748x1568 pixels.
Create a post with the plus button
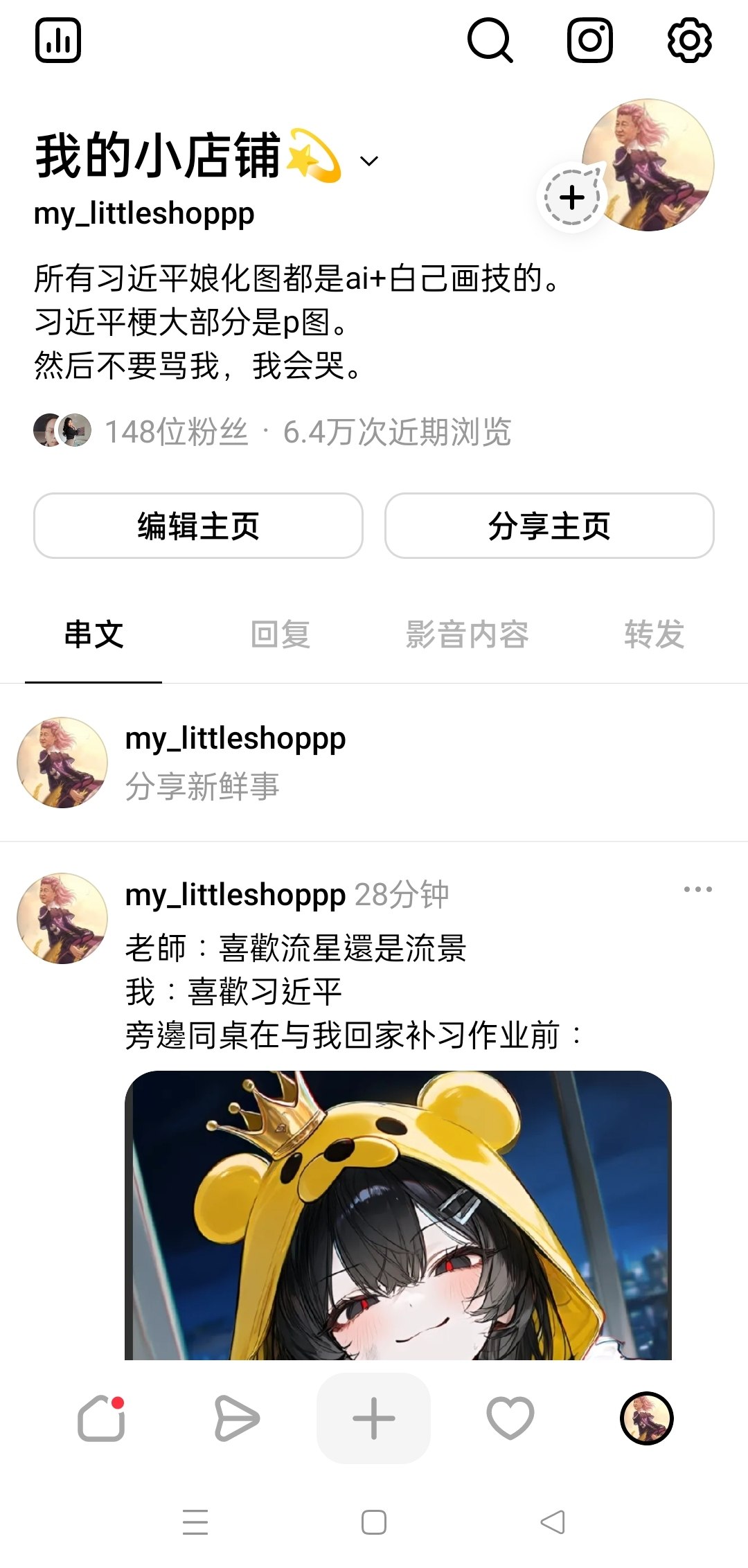[374, 1418]
